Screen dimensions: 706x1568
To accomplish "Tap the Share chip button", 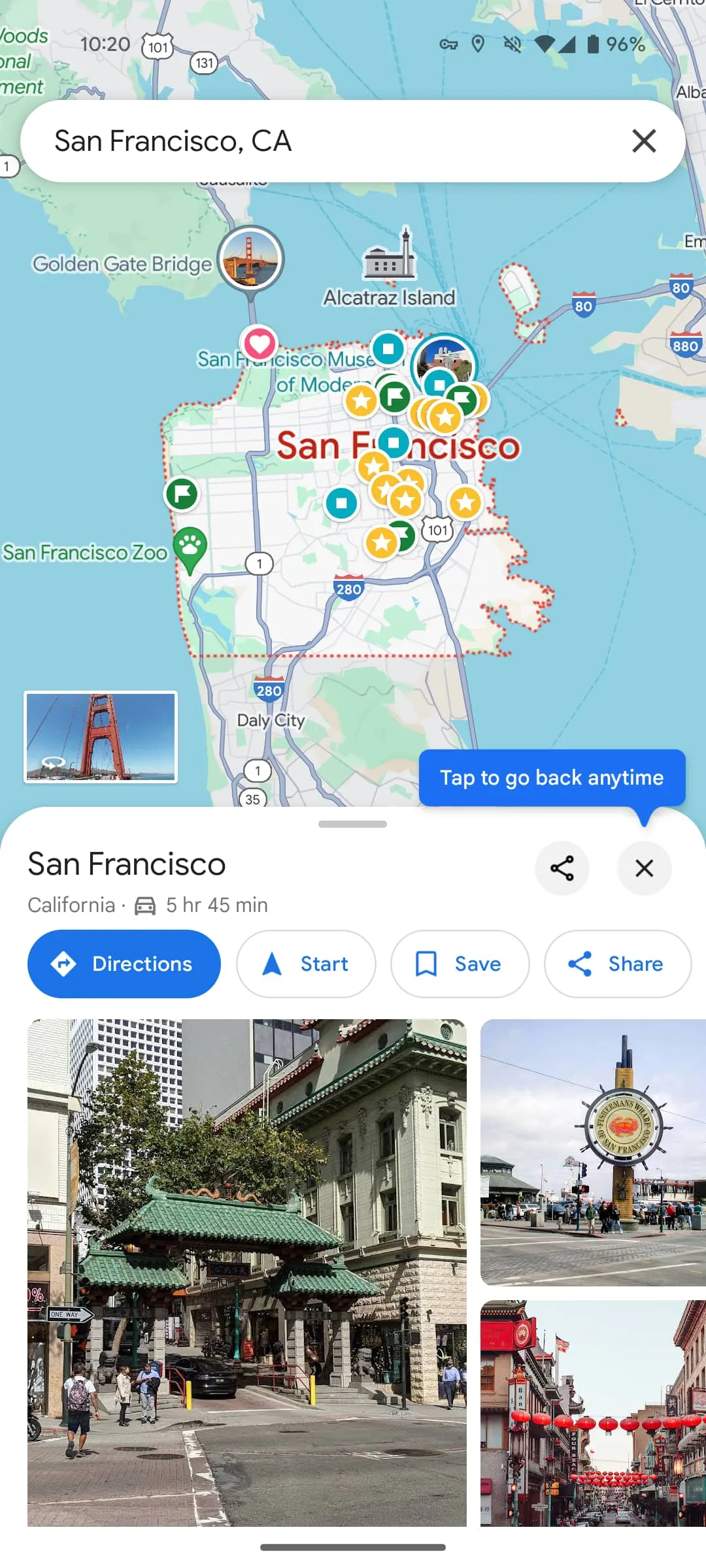I will click(x=616, y=964).
